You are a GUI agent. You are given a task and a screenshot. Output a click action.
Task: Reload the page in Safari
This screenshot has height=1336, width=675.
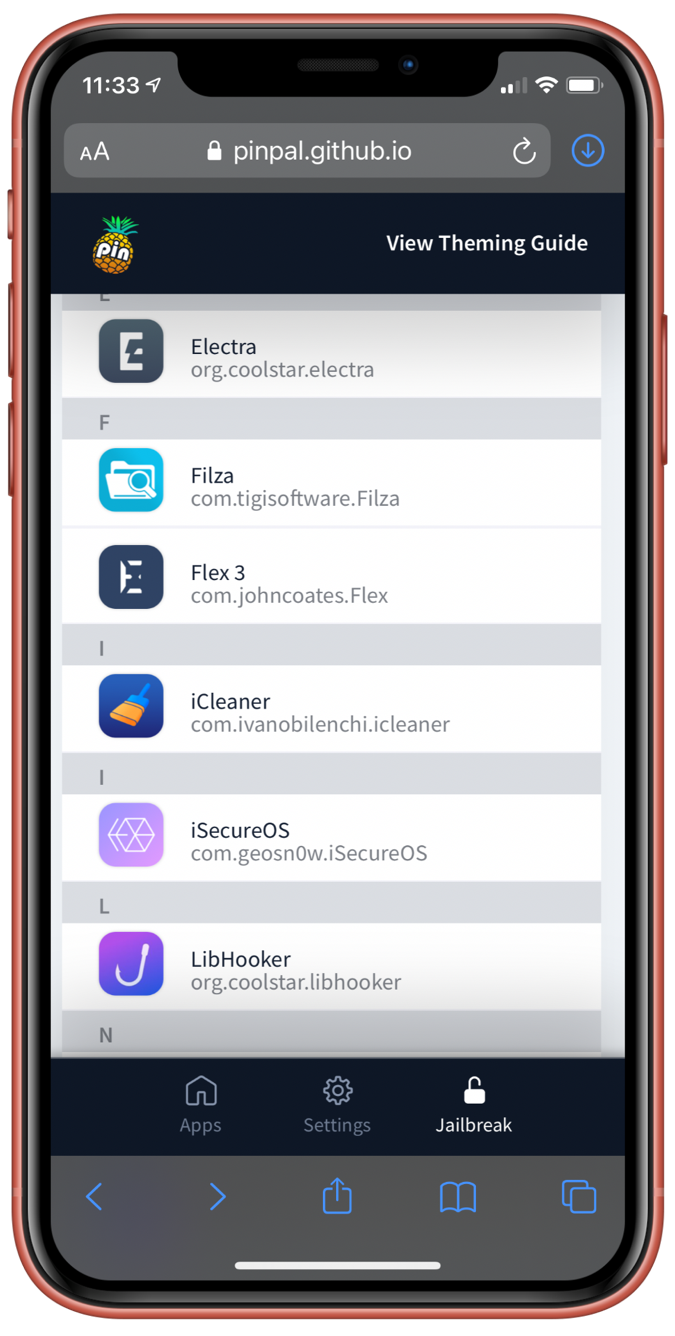coord(524,151)
